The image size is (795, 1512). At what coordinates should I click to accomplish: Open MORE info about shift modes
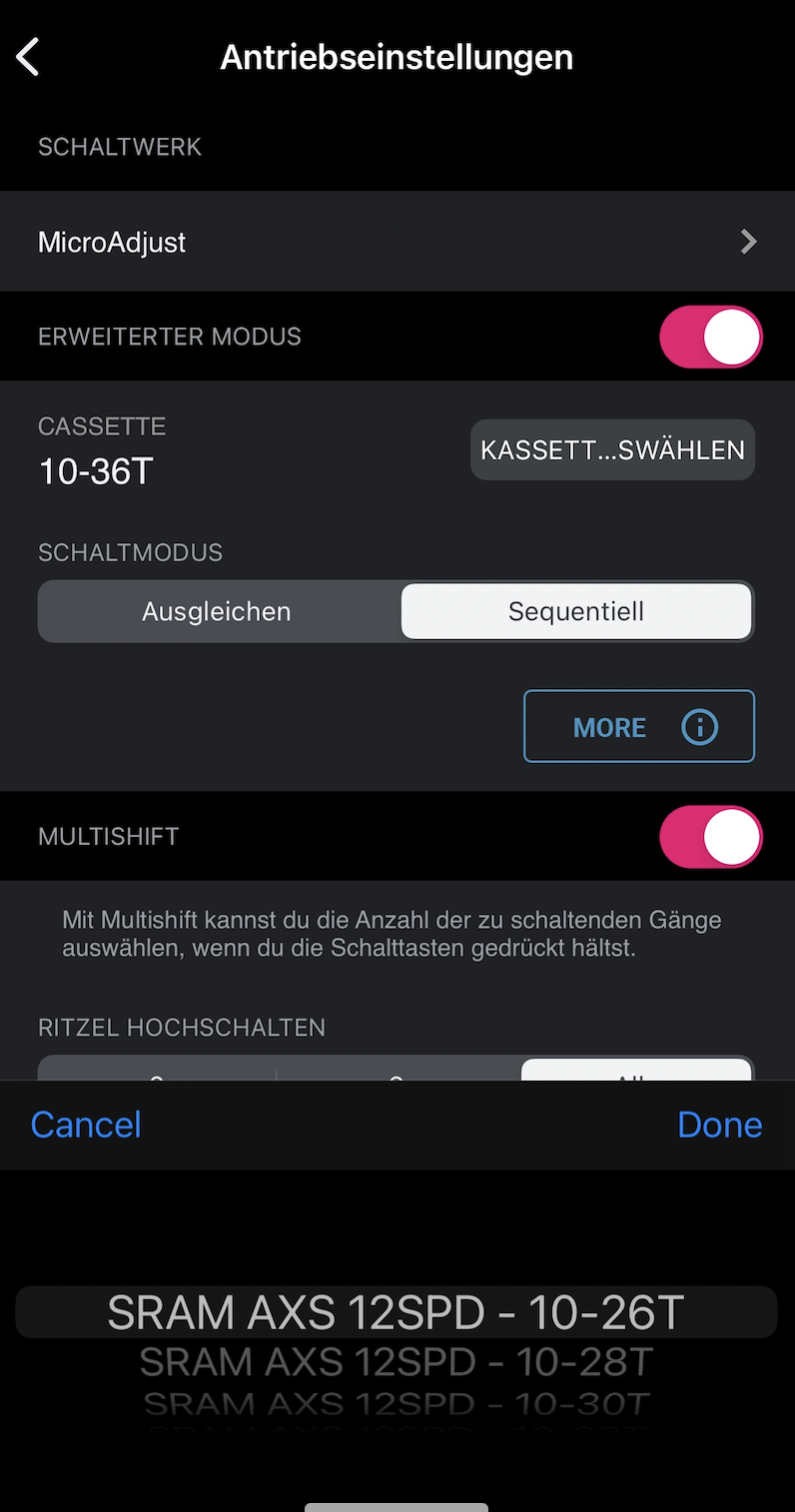click(x=638, y=727)
